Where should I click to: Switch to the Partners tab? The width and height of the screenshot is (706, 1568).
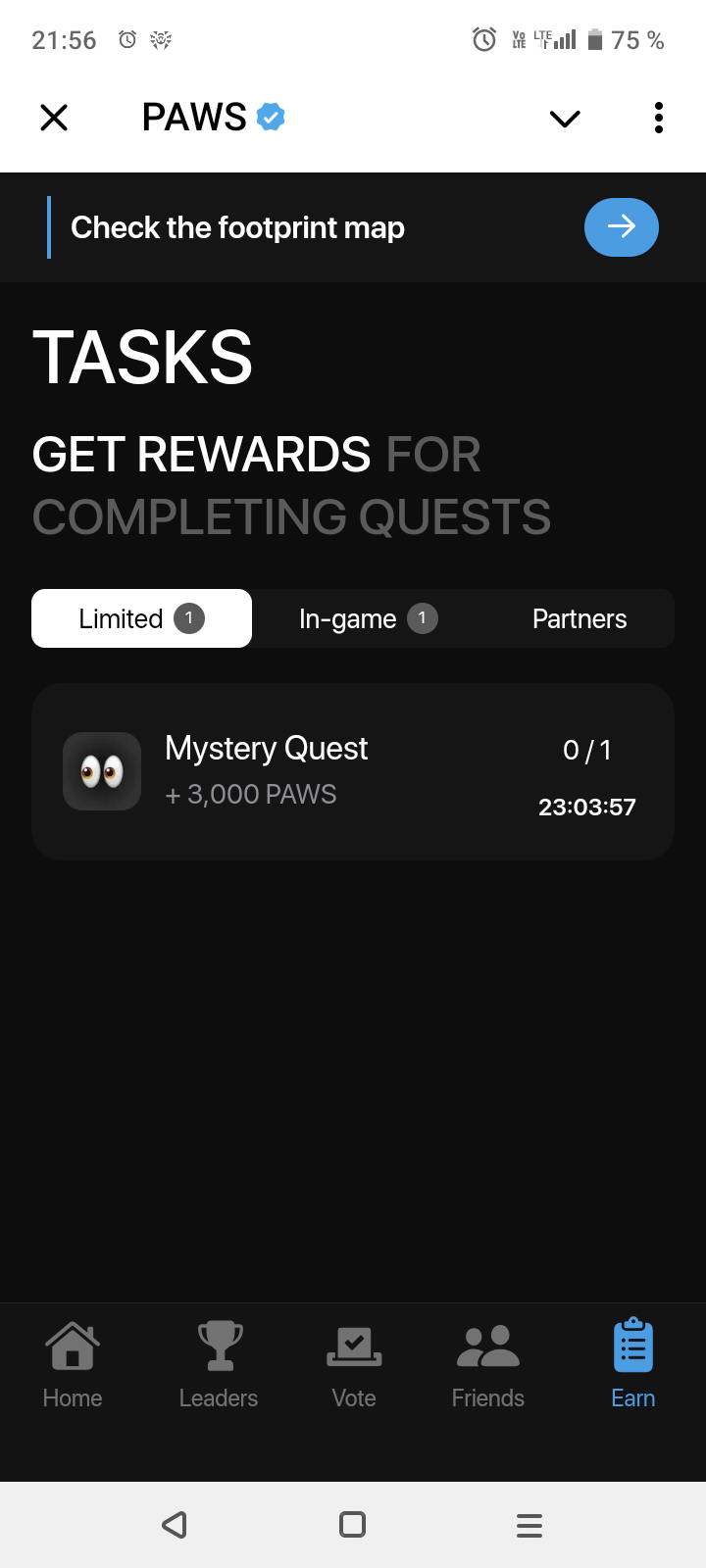pyautogui.click(x=579, y=618)
